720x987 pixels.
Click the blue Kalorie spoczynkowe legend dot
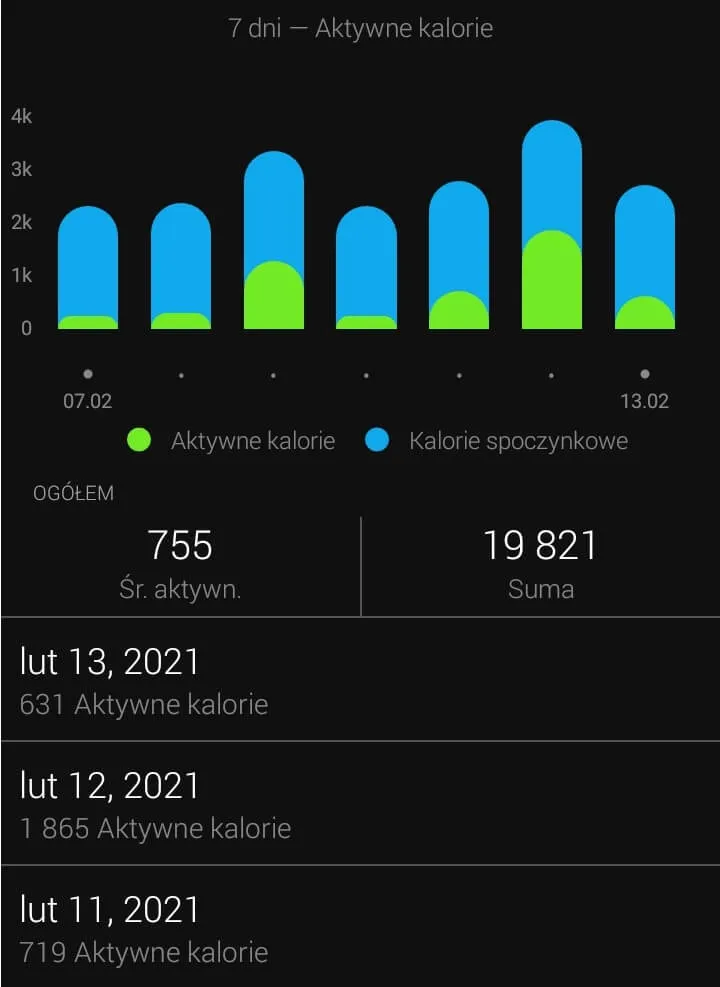point(378,440)
